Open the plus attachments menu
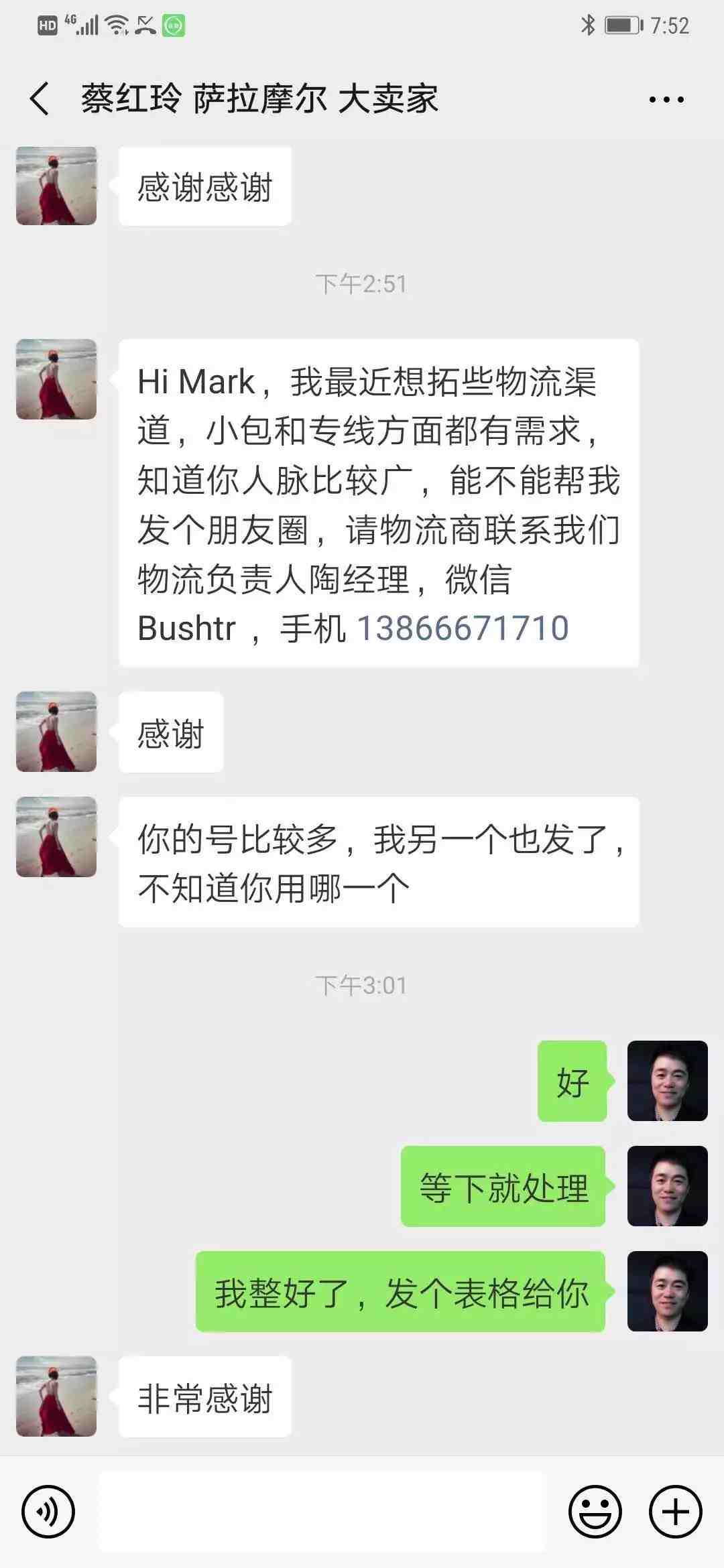This screenshot has width=724, height=1568. pos(675,1511)
